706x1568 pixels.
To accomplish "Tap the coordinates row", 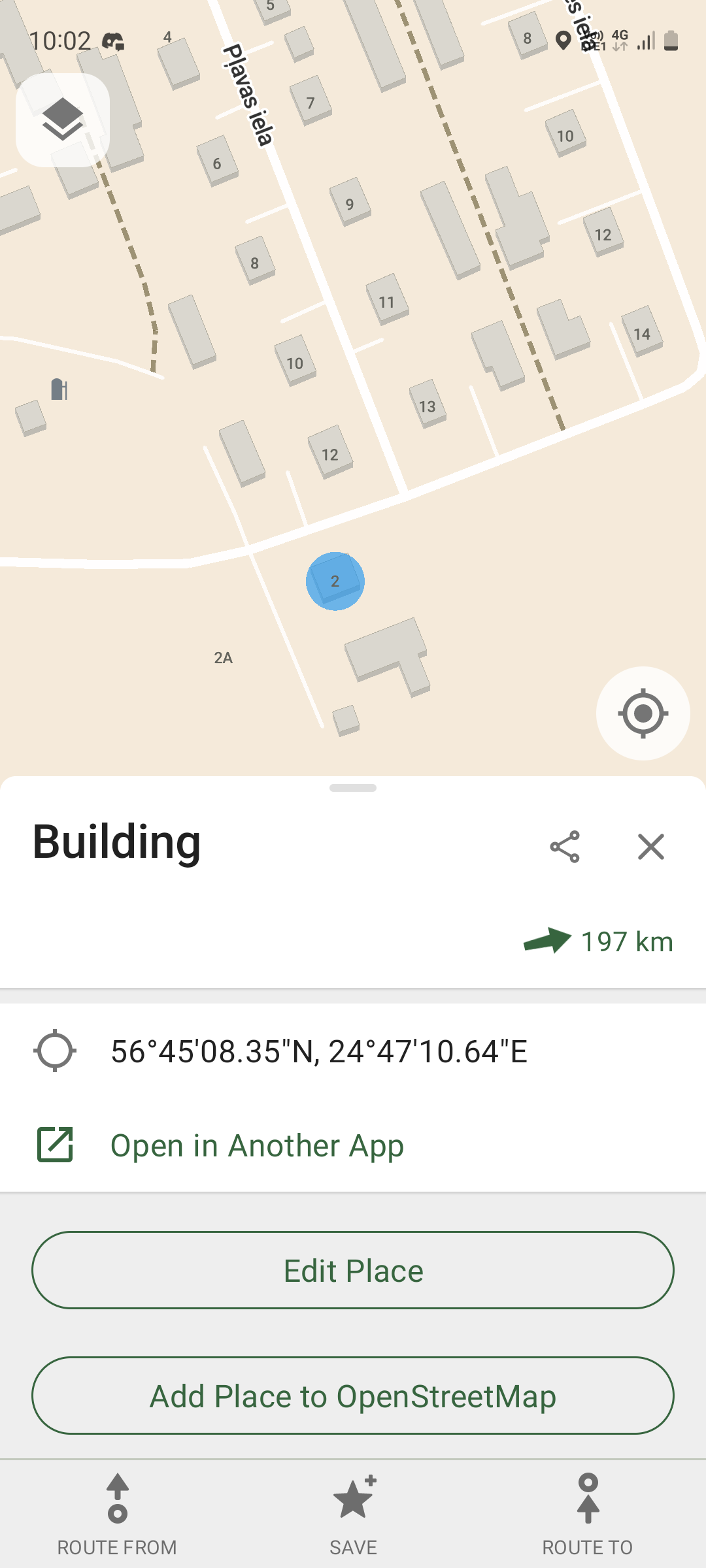I will click(x=319, y=1051).
